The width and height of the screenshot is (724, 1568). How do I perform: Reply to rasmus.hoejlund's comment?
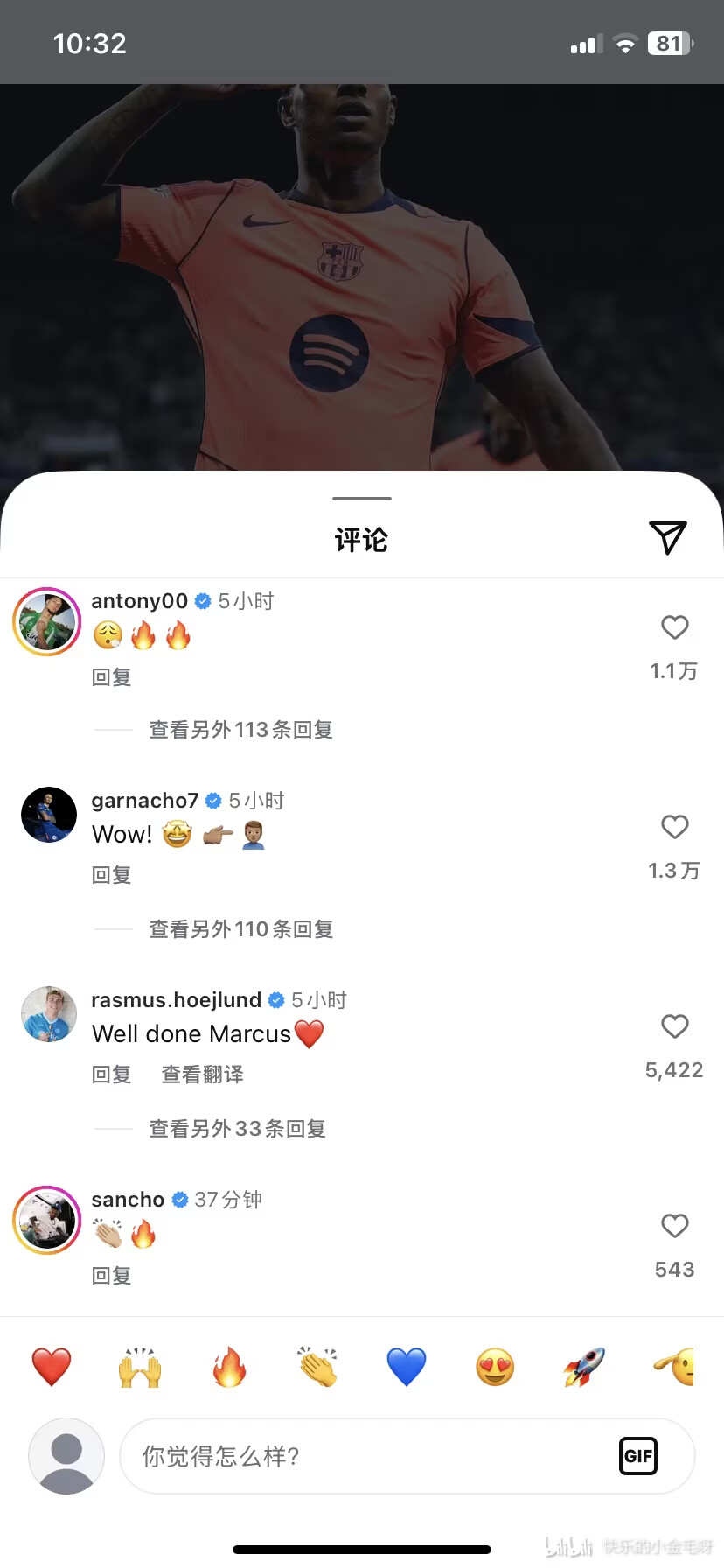(x=111, y=1074)
